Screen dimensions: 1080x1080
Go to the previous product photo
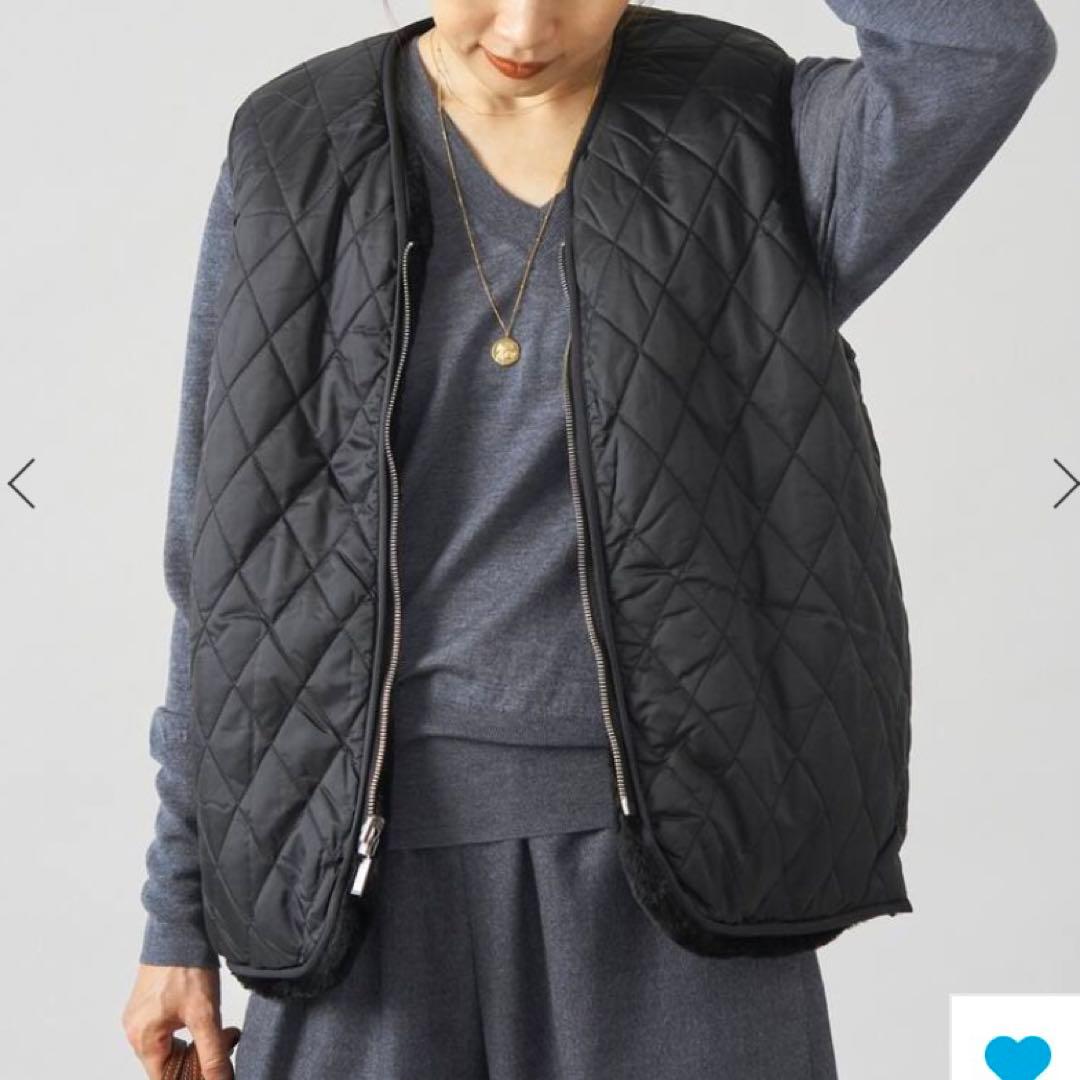[22, 483]
